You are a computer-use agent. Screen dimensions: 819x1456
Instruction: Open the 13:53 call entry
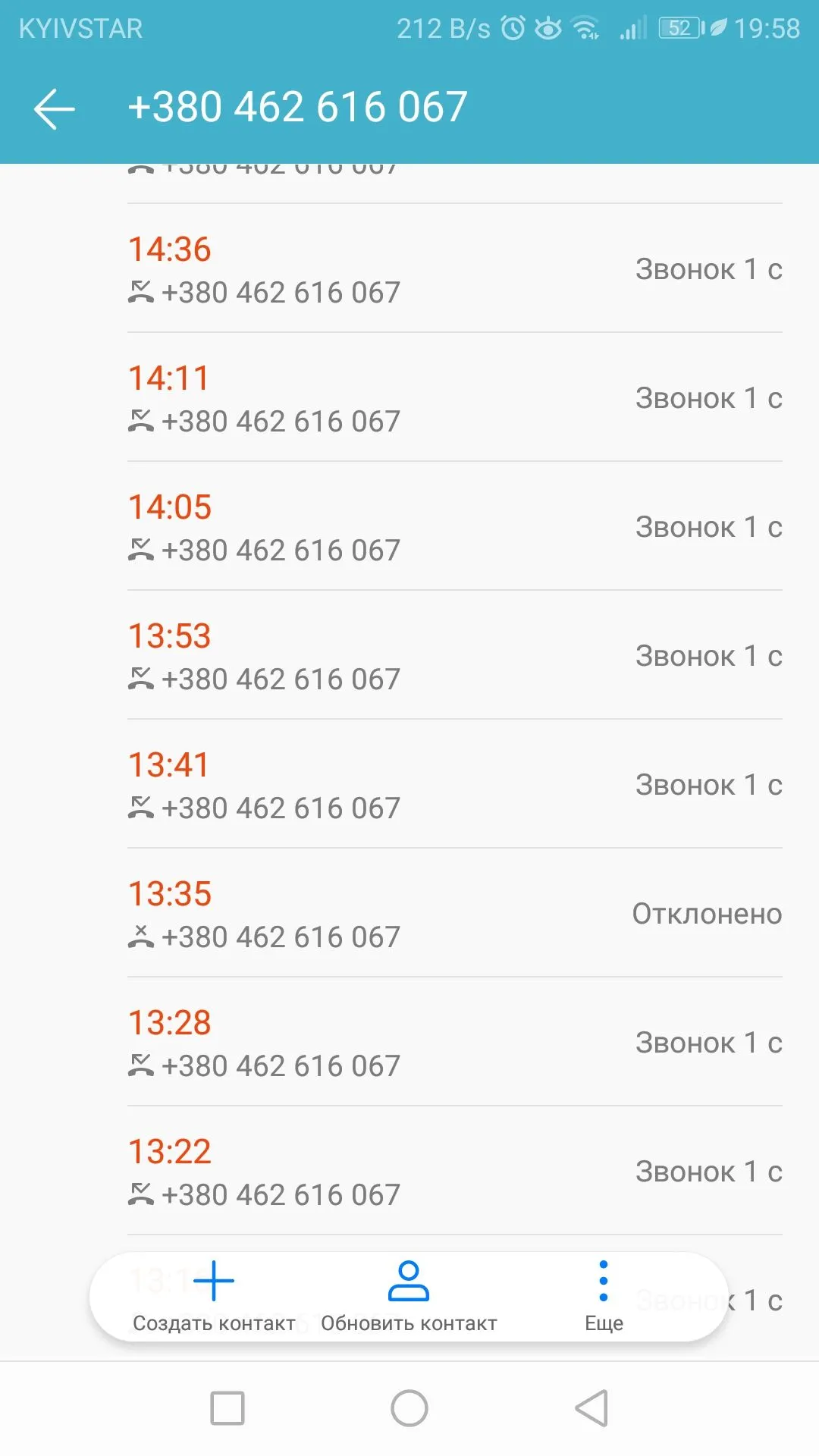click(453, 656)
